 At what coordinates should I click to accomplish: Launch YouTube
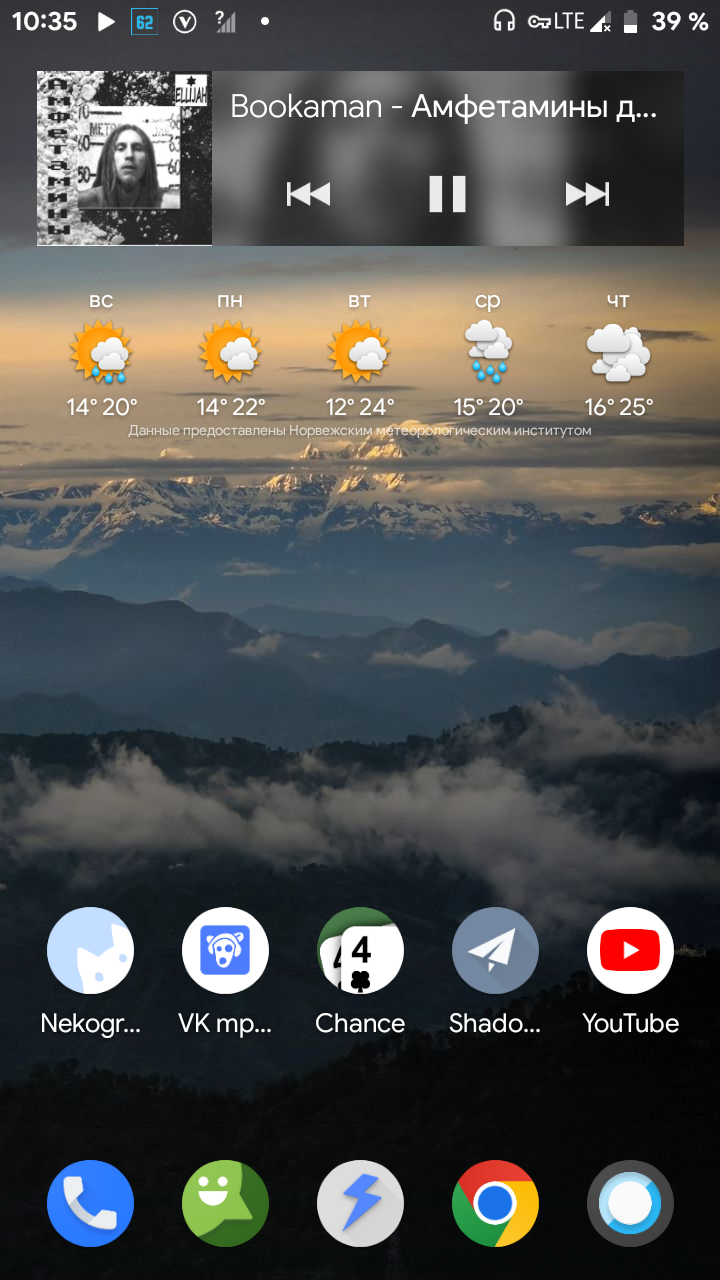tap(630, 951)
